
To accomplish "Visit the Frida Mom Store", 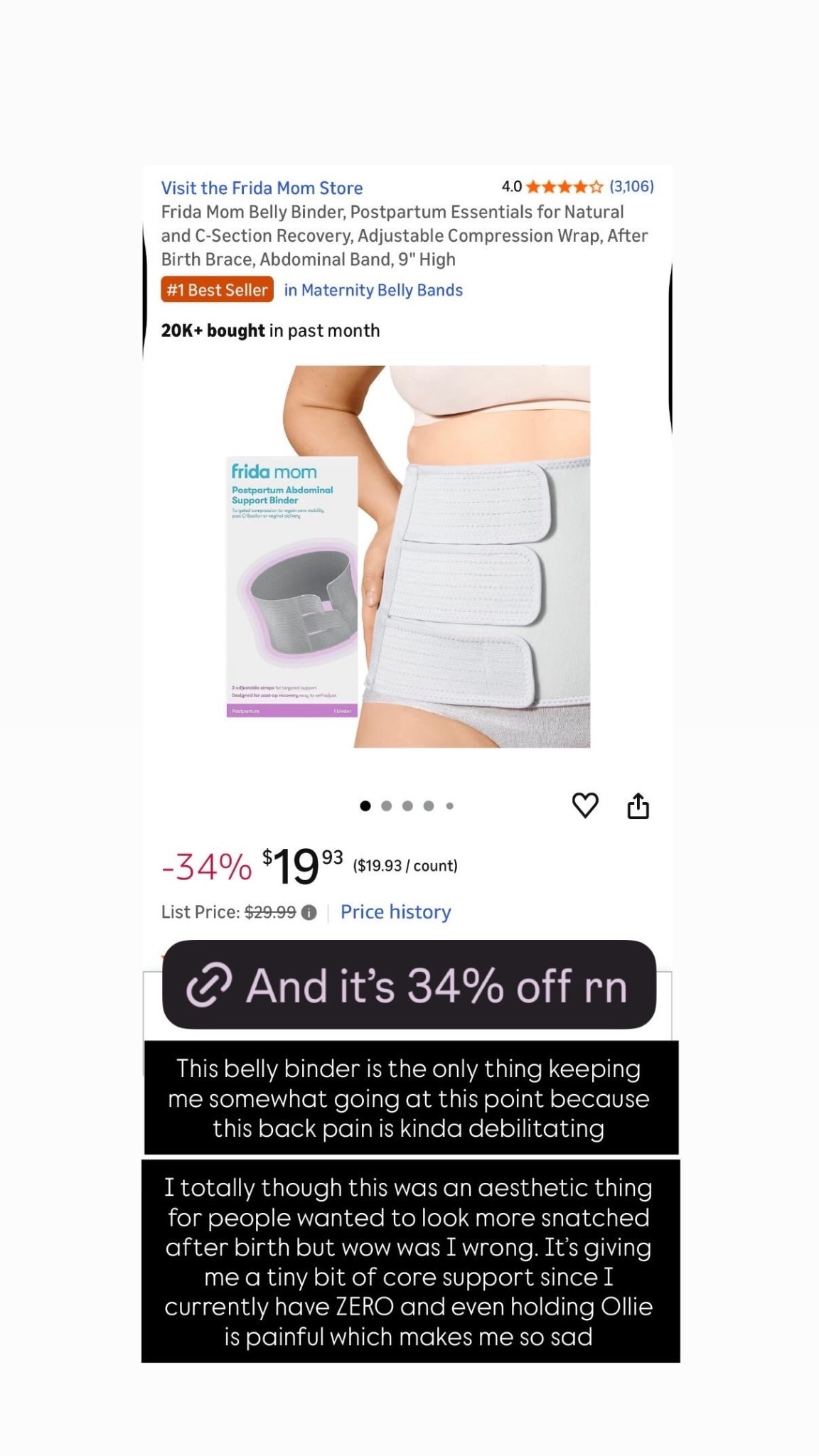I will click(x=262, y=188).
